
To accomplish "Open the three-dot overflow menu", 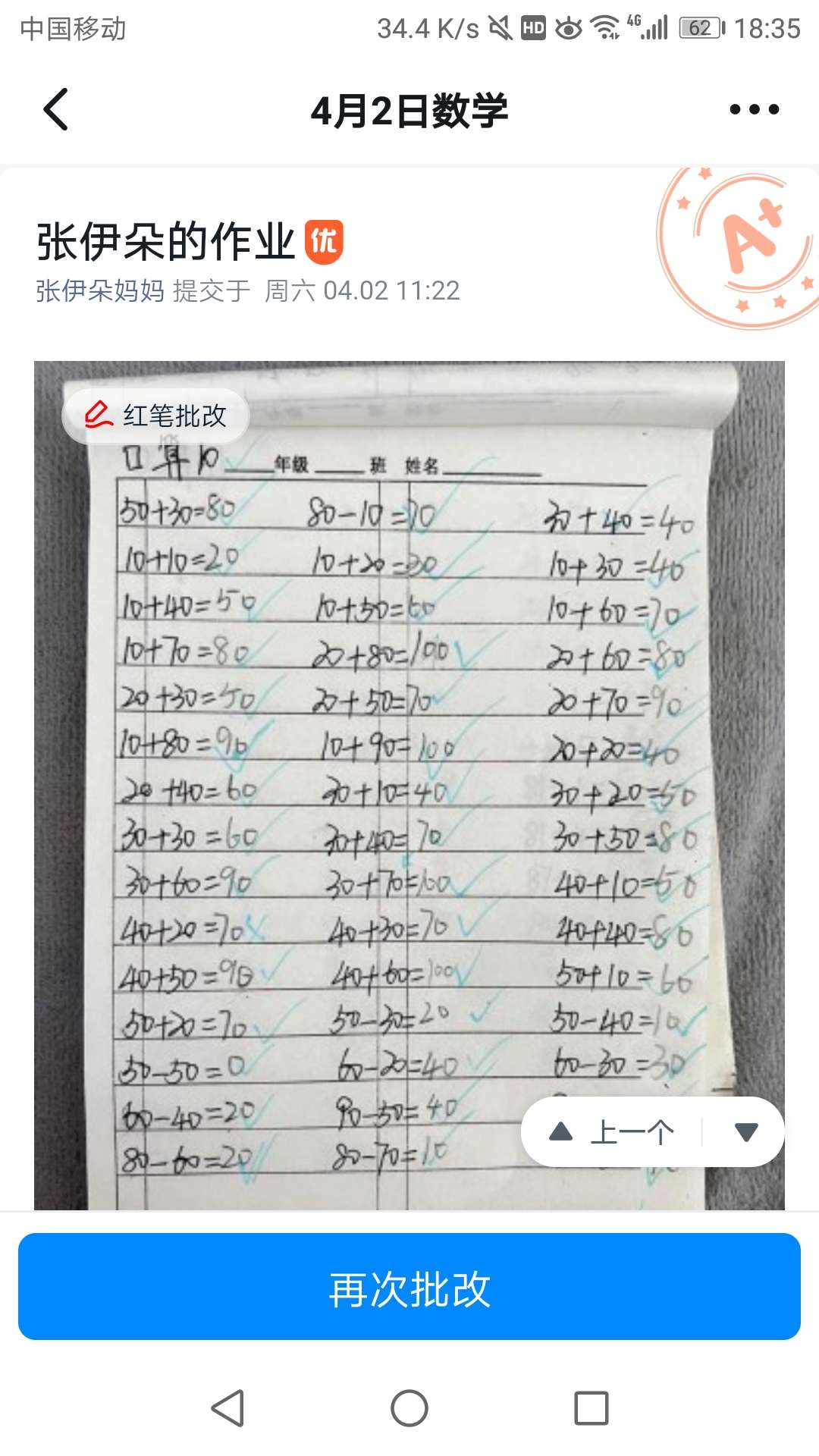I will 754,109.
